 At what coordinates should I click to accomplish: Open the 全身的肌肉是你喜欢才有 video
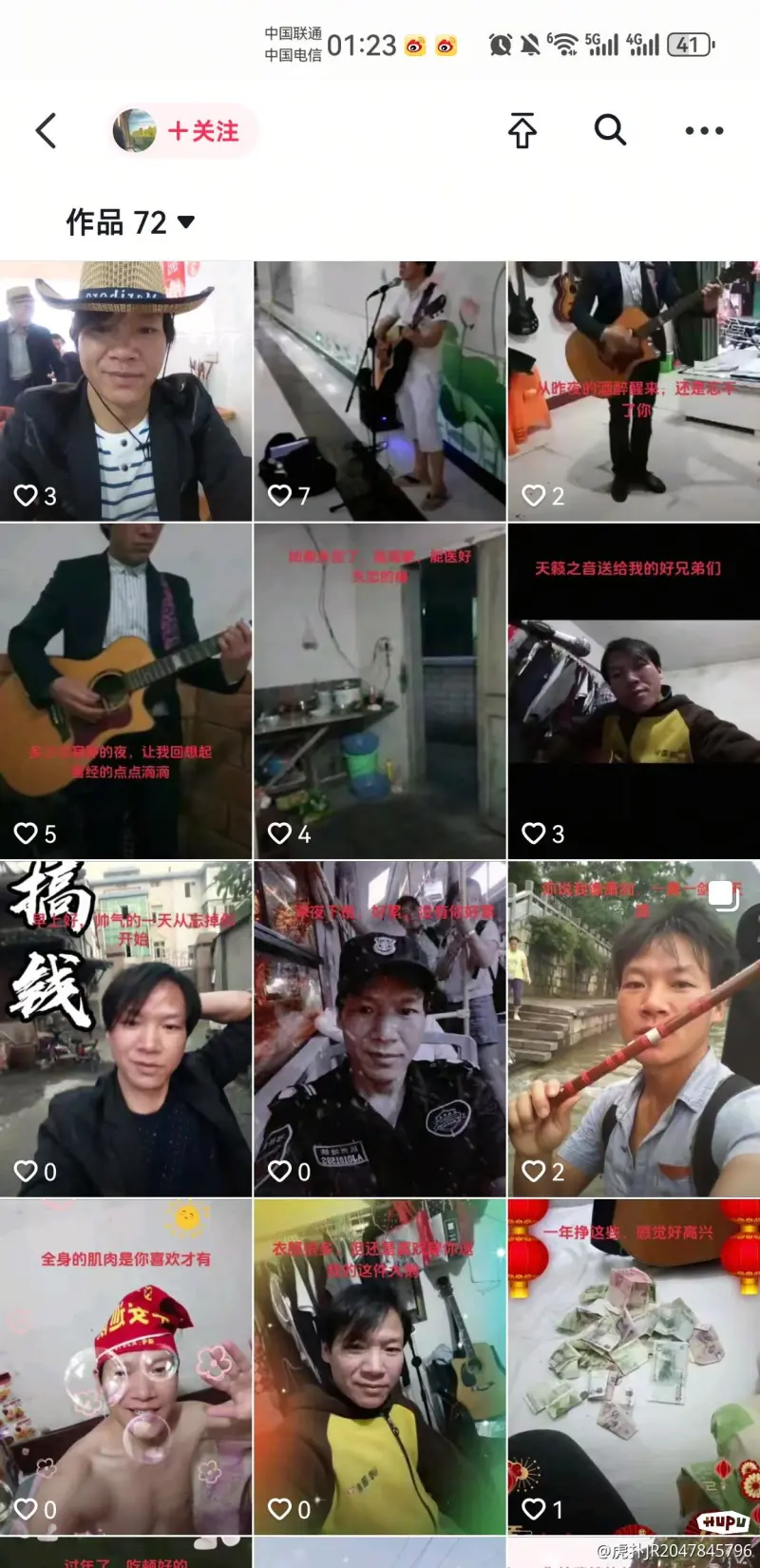pyautogui.click(x=125, y=1366)
